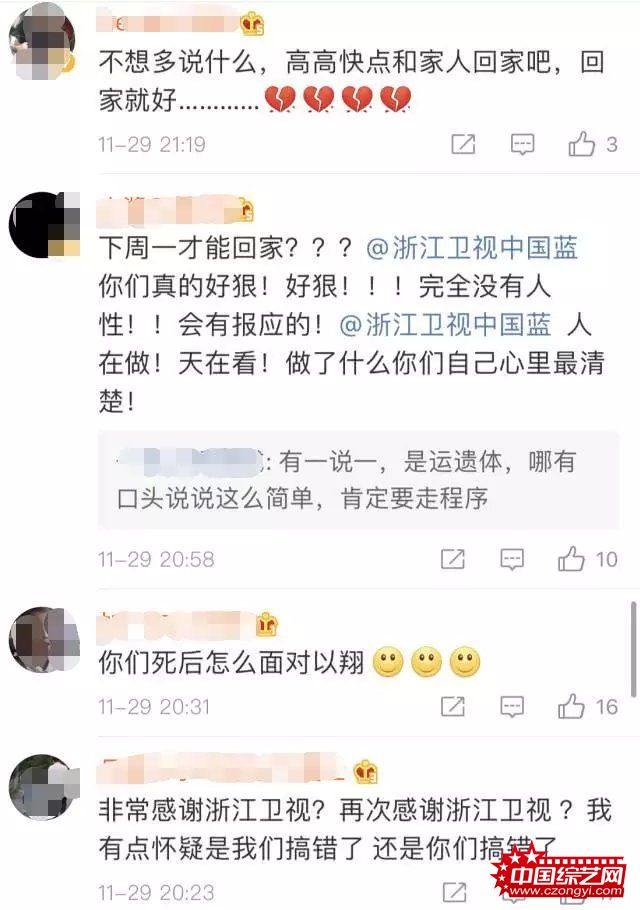Image resolution: width=640 pixels, height=910 pixels.
Task: Like the comment posted 11-29 20:58
Action: click(x=572, y=559)
